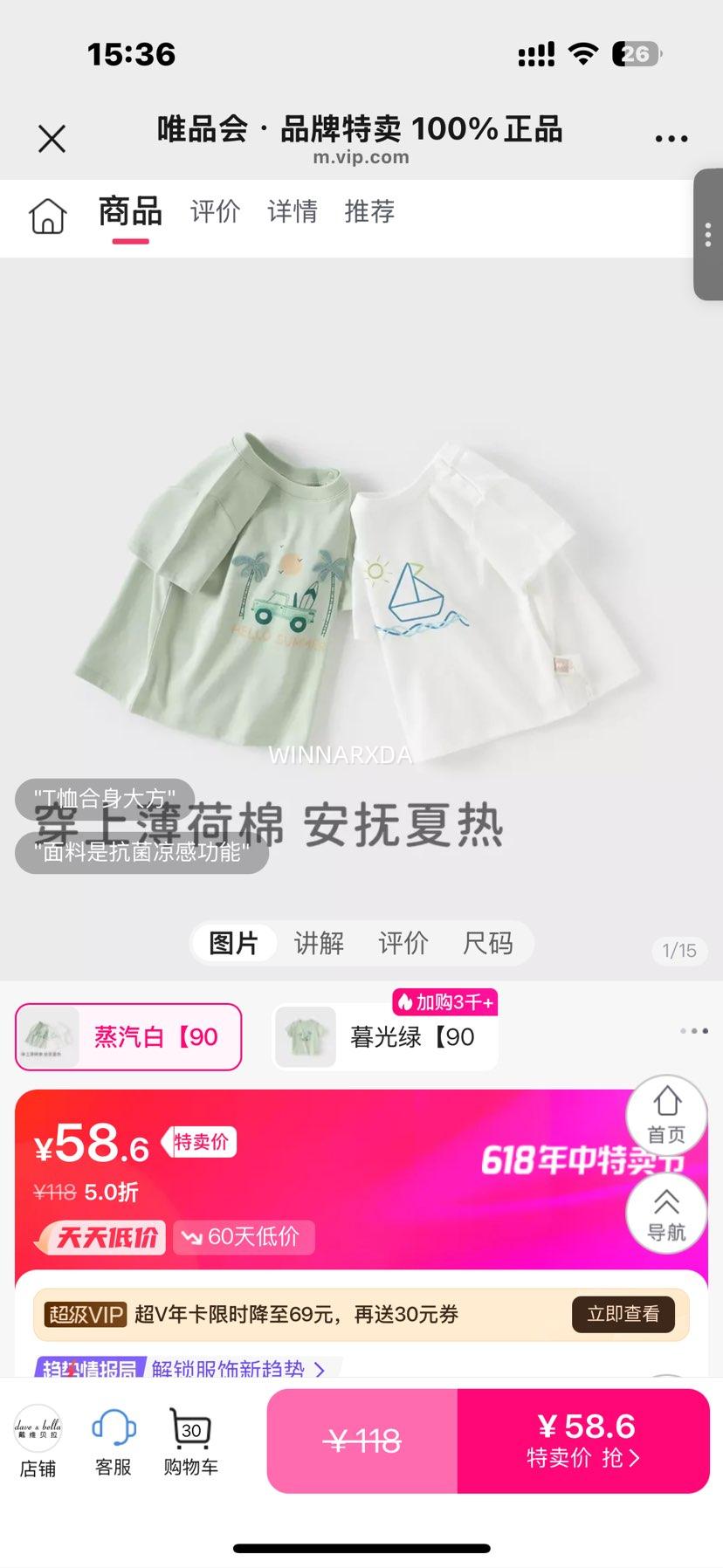The width and height of the screenshot is (723, 1568).
Task: Select the 尺码 segment under the image
Action: (x=487, y=943)
